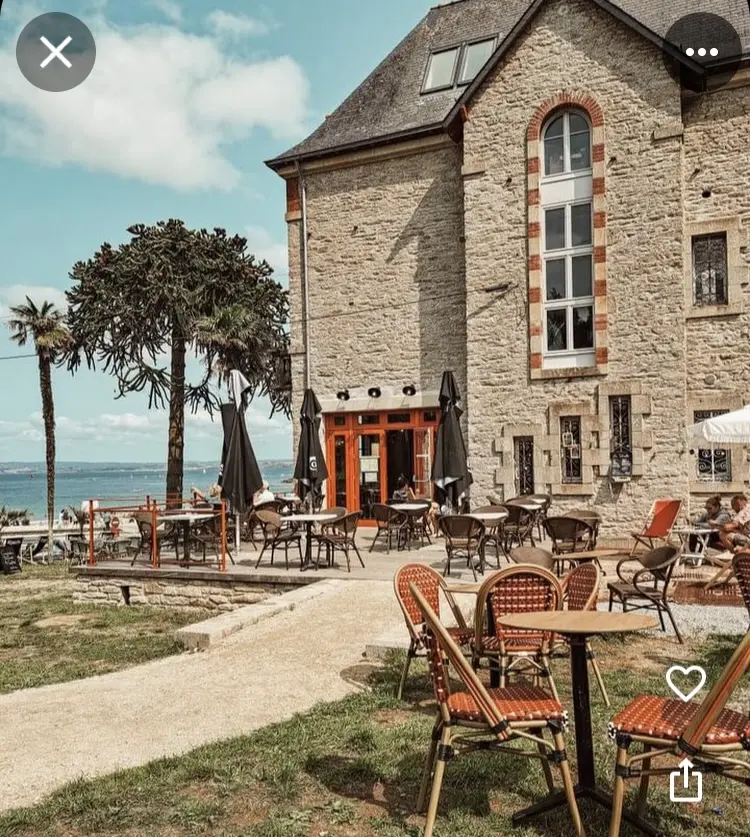Share this photo

(x=686, y=780)
